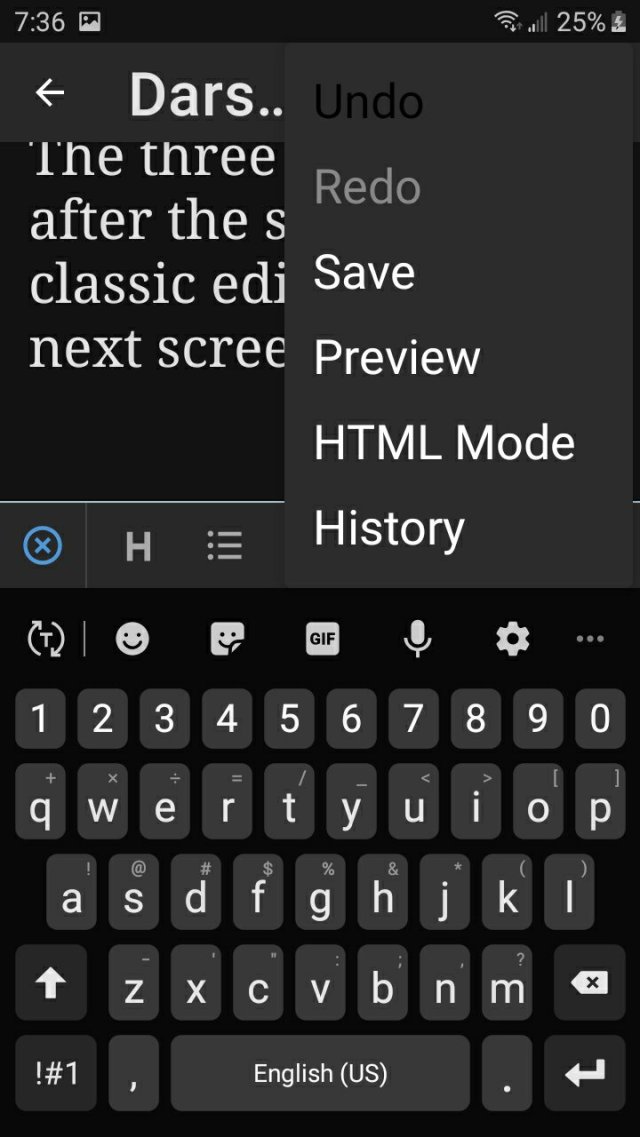Switch to the symbols keyboard
The width and height of the screenshot is (640, 1137).
pos(55,1074)
